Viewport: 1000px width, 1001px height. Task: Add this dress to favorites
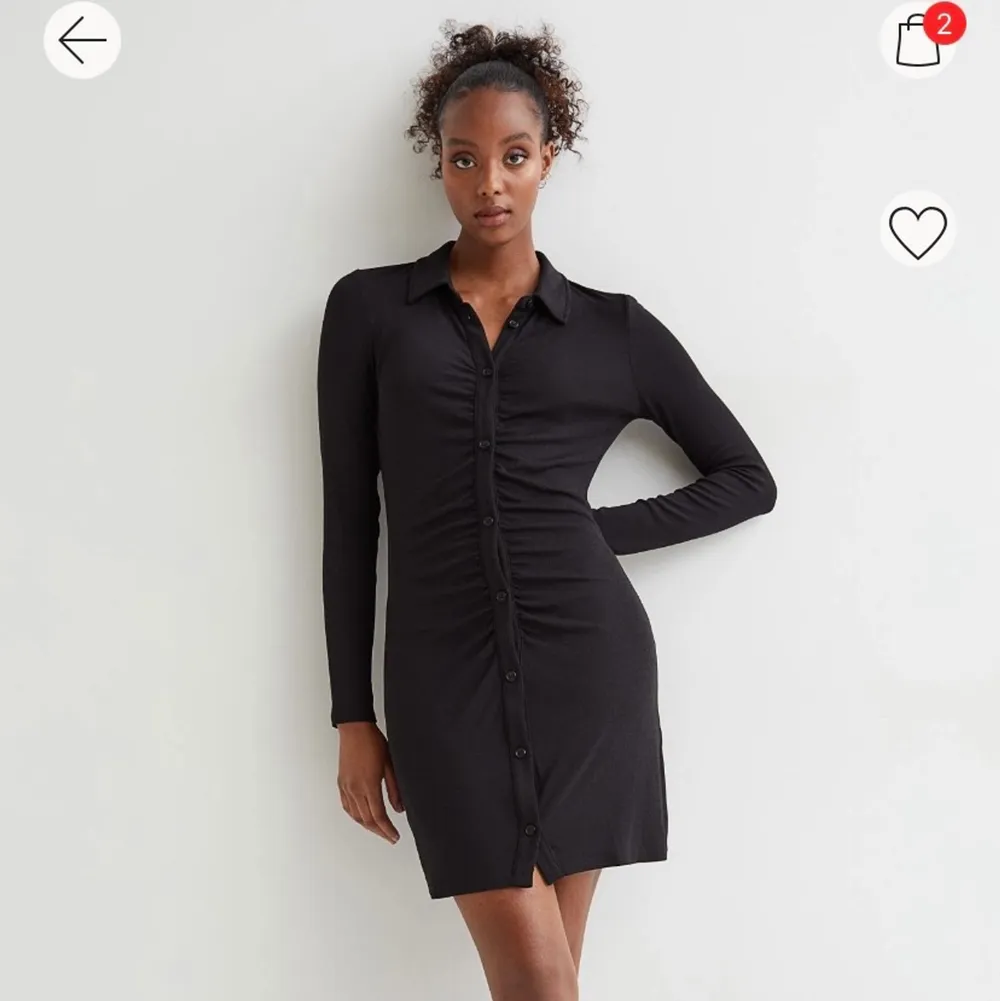pyautogui.click(x=917, y=230)
